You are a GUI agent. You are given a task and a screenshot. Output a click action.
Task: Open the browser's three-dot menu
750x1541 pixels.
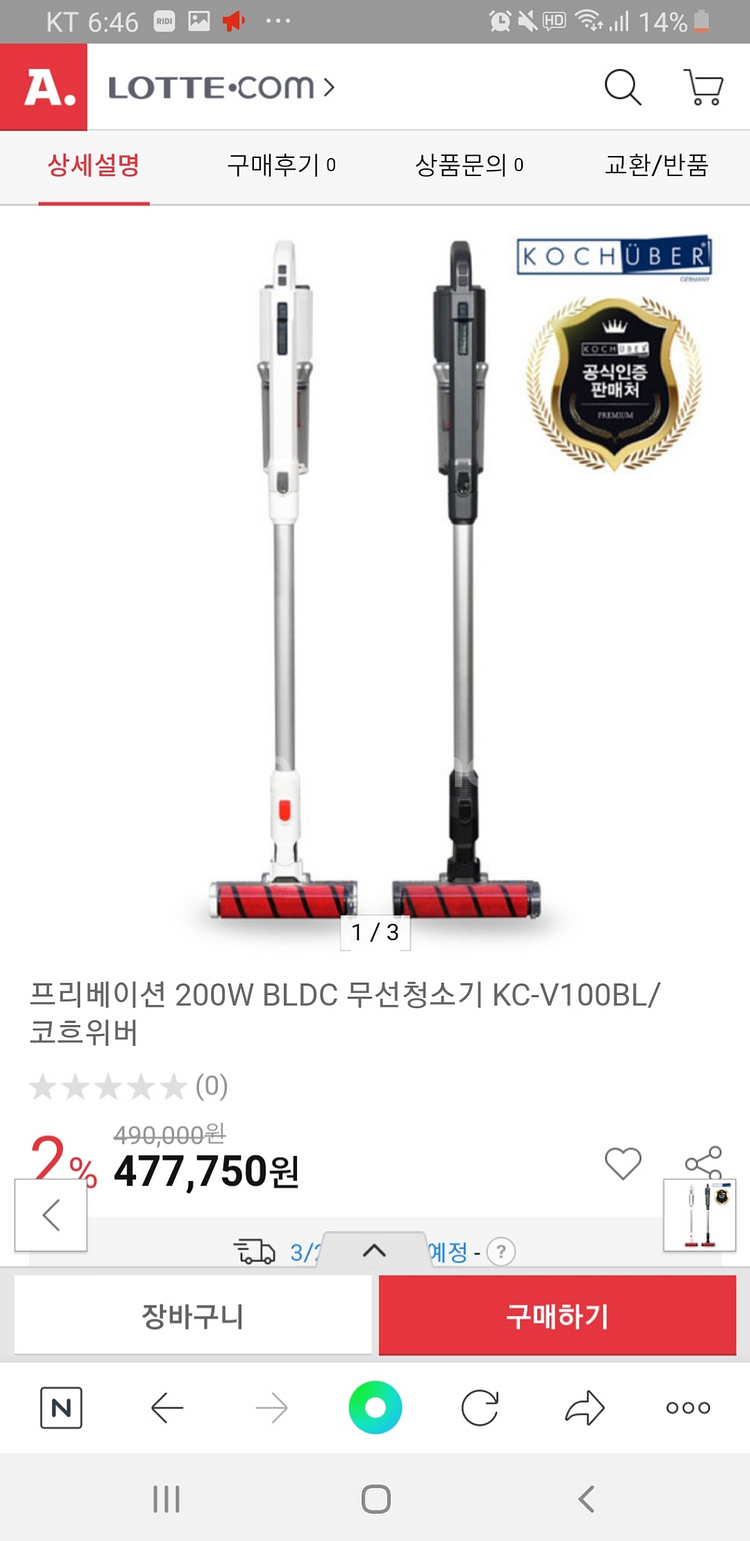pyautogui.click(x=688, y=1408)
